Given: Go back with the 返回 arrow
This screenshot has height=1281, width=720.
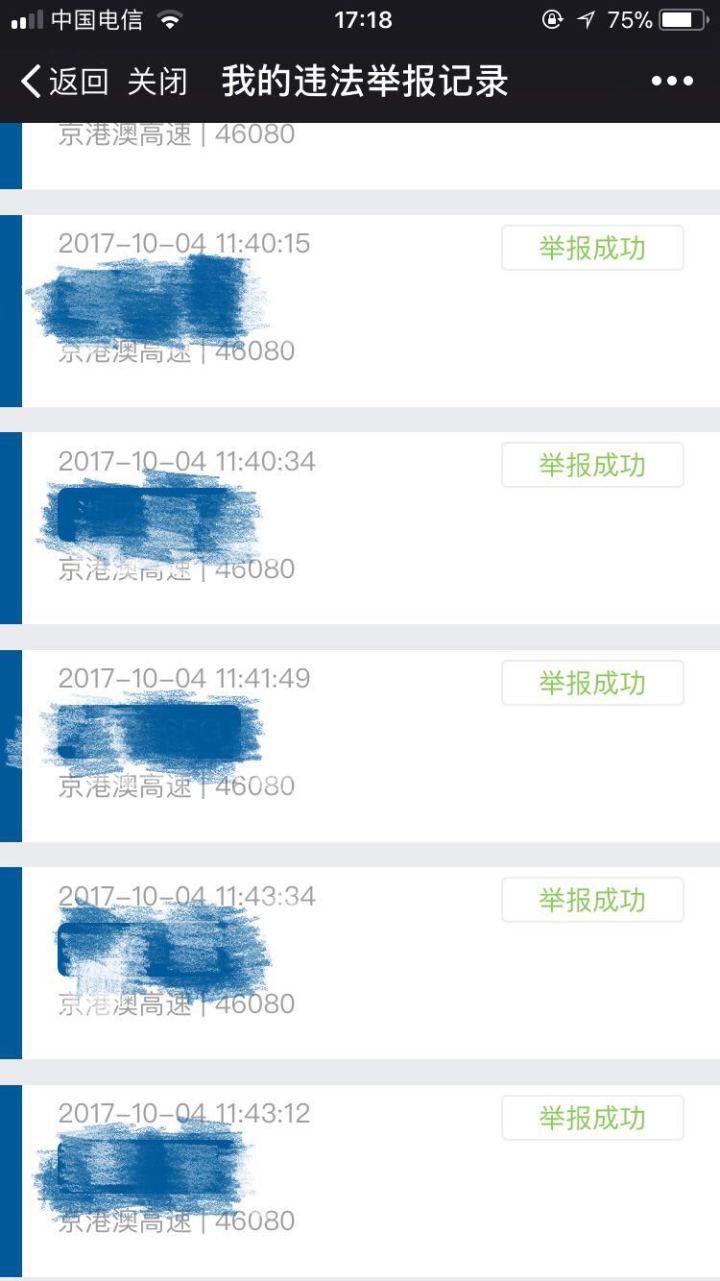Looking at the screenshot, I should coord(64,82).
